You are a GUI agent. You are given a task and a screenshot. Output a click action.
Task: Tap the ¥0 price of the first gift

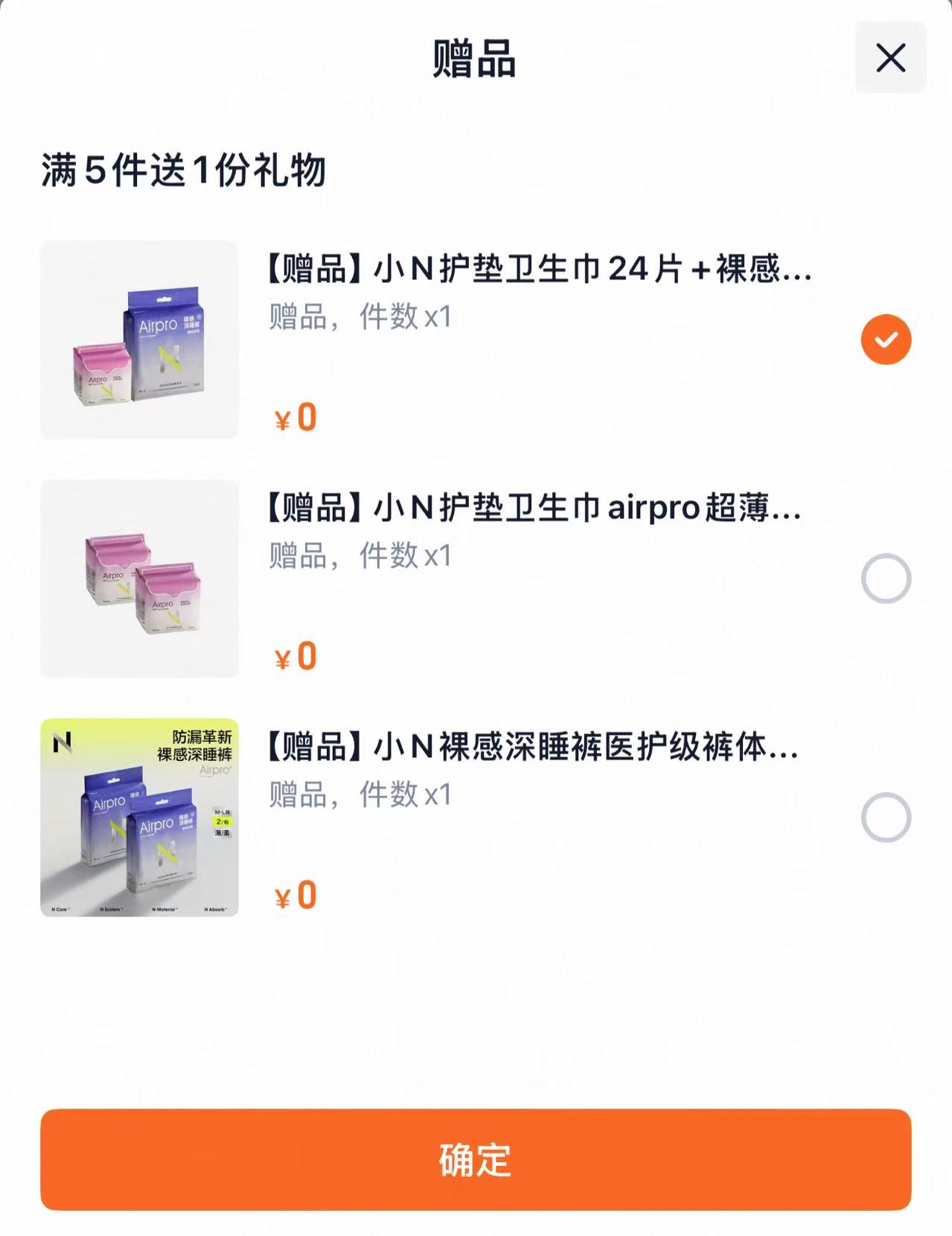295,417
